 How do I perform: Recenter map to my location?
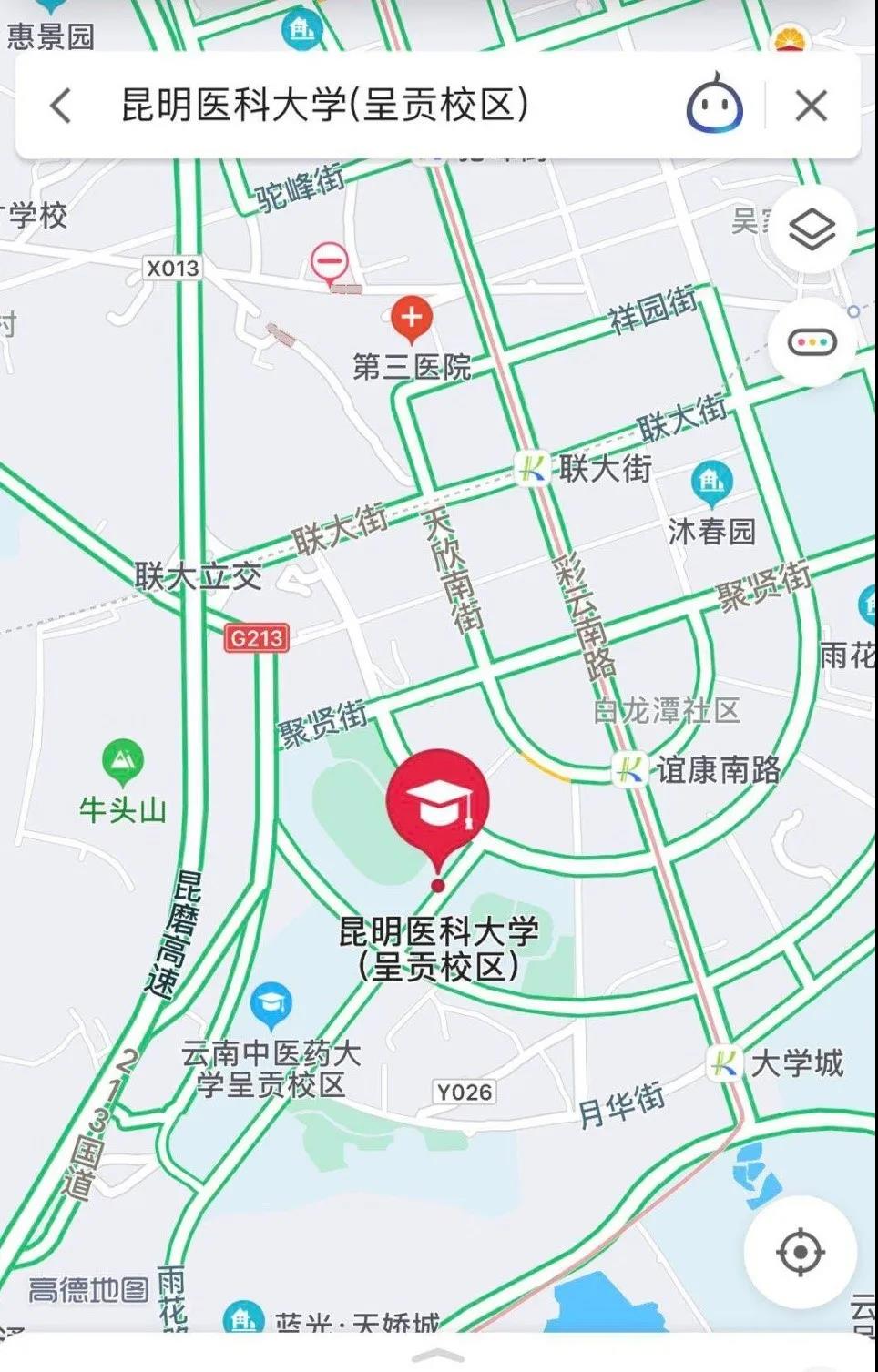800,1253
